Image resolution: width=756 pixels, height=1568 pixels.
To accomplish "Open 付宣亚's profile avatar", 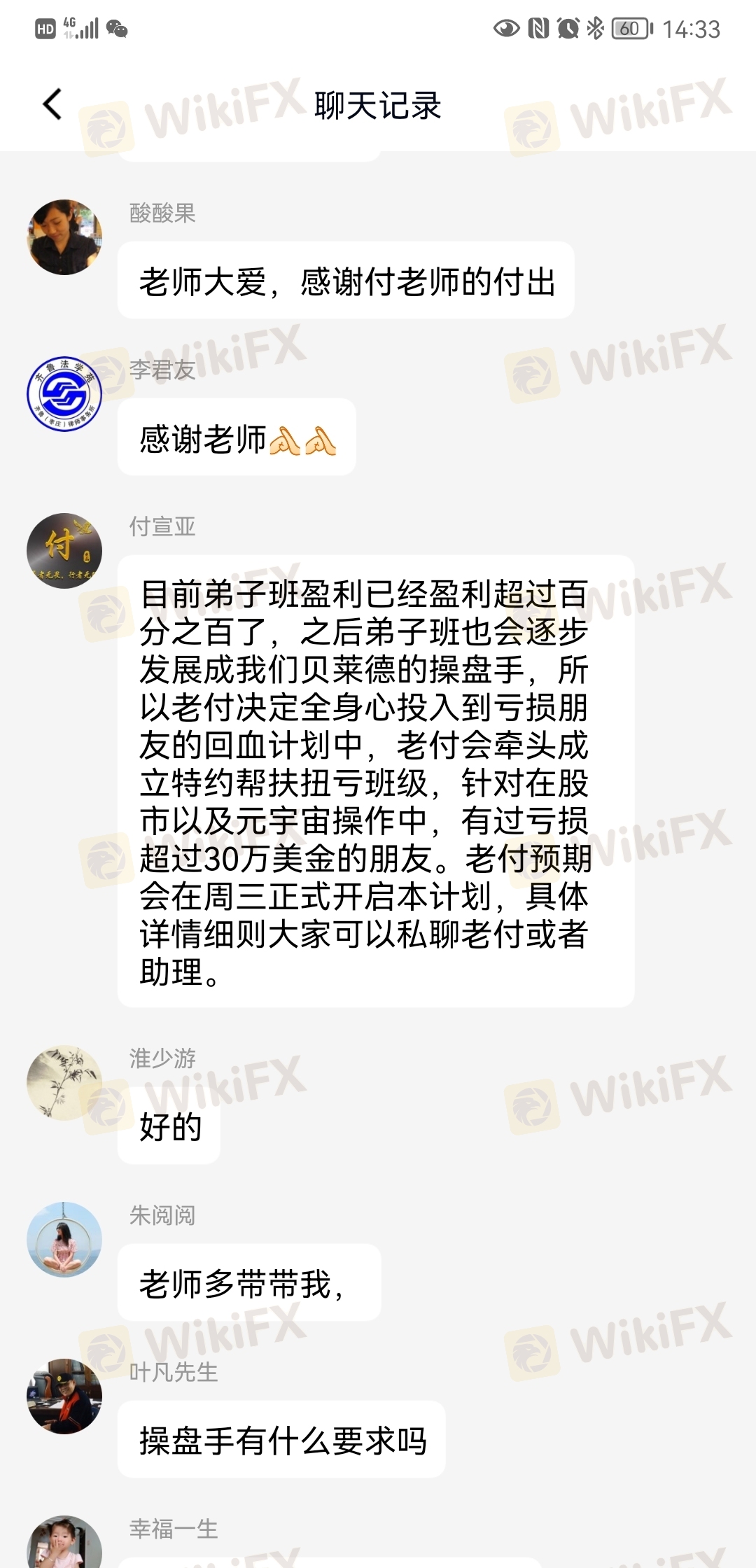I will coord(64,551).
